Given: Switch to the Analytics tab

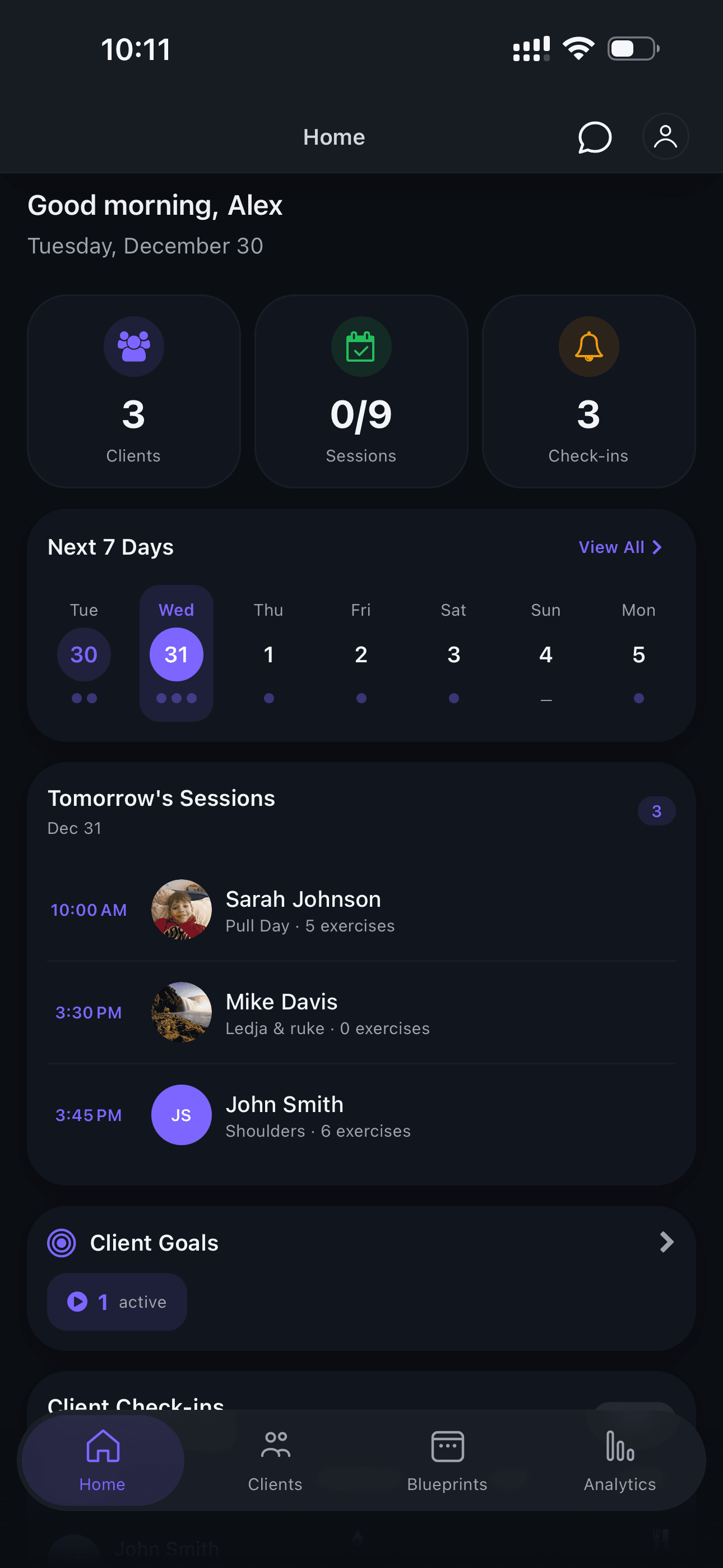Looking at the screenshot, I should [619, 1461].
